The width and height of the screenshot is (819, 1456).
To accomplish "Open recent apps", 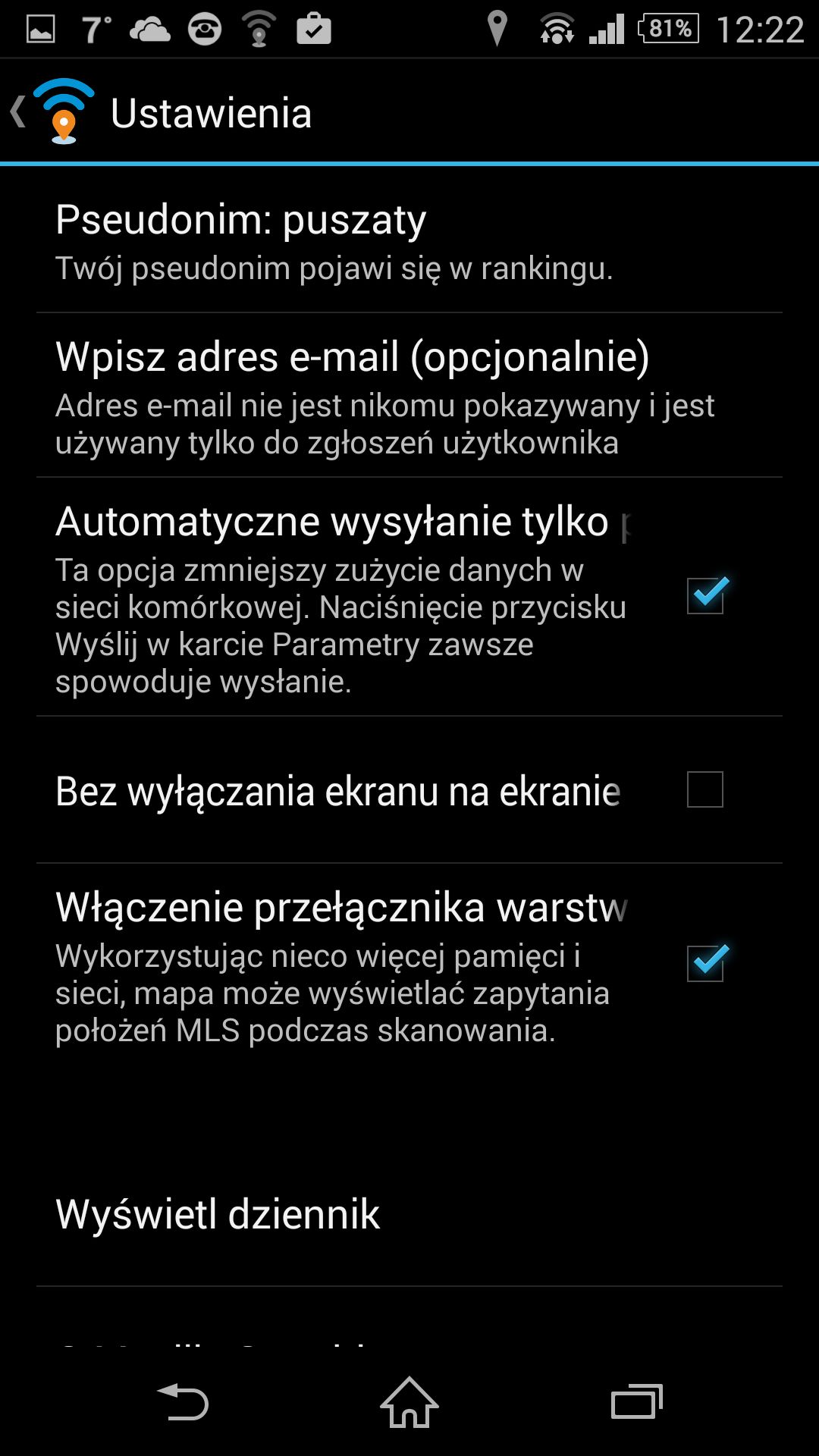I will click(637, 1401).
